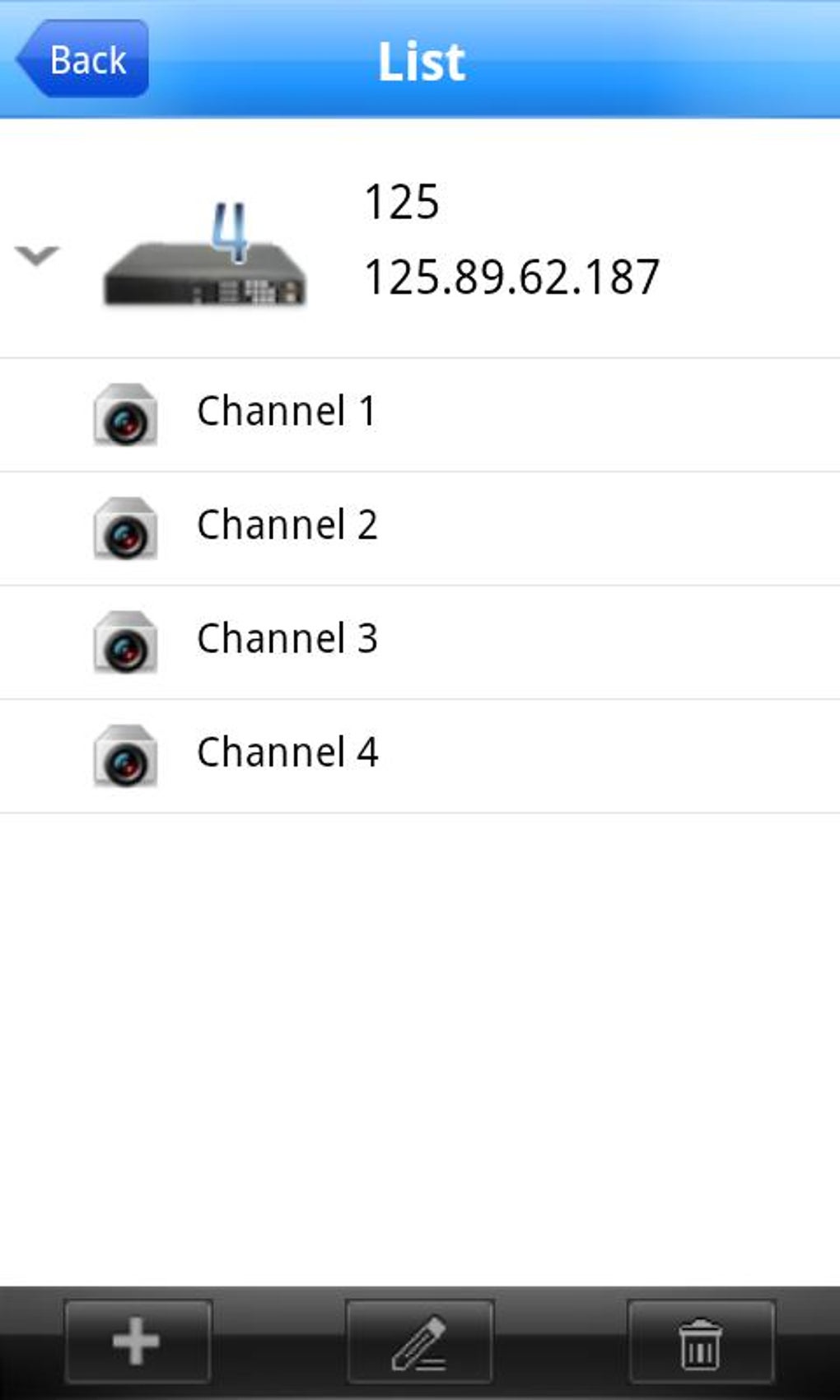Delete the device with trash button
The width and height of the screenshot is (840, 1400).
click(700, 1342)
